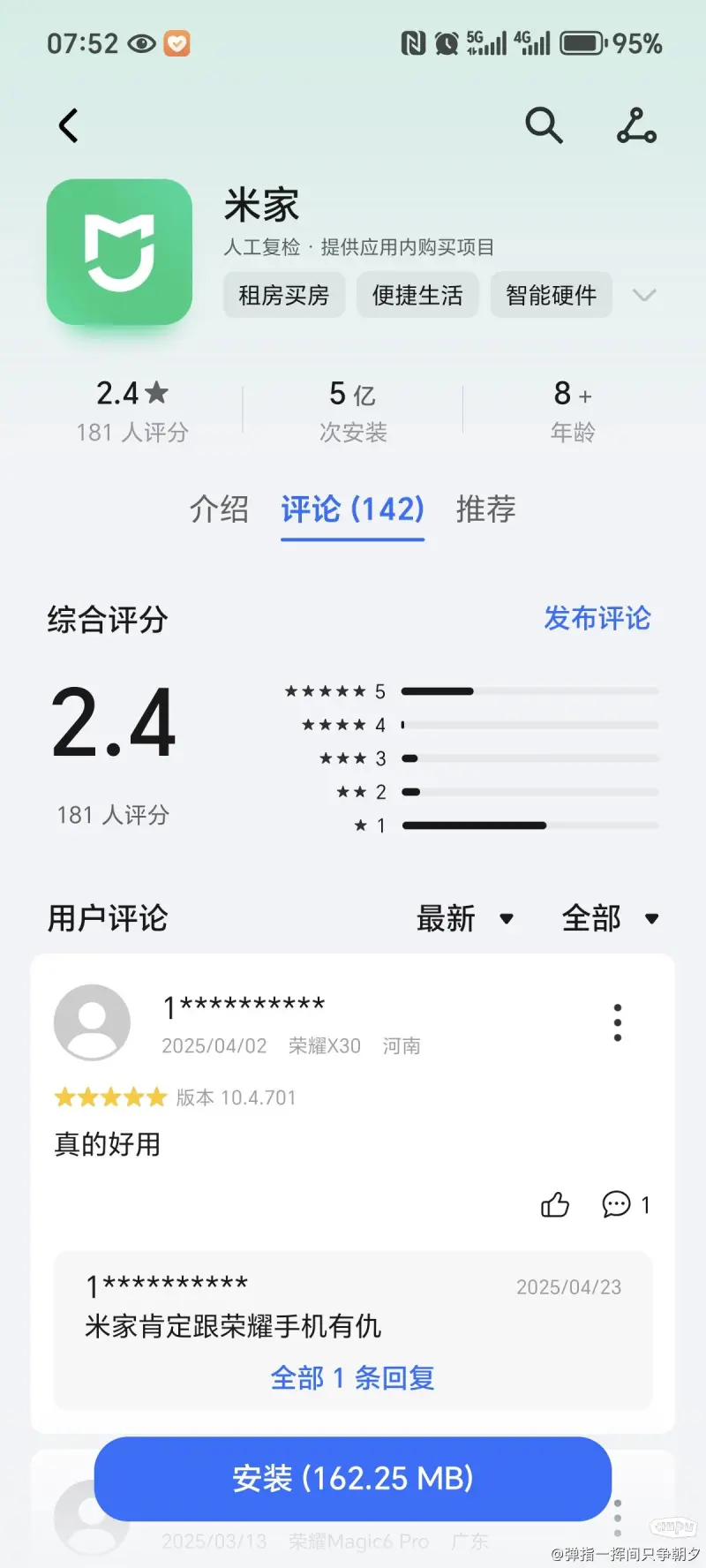
Task: Open the 全部 filter dropdown
Action: (611, 918)
